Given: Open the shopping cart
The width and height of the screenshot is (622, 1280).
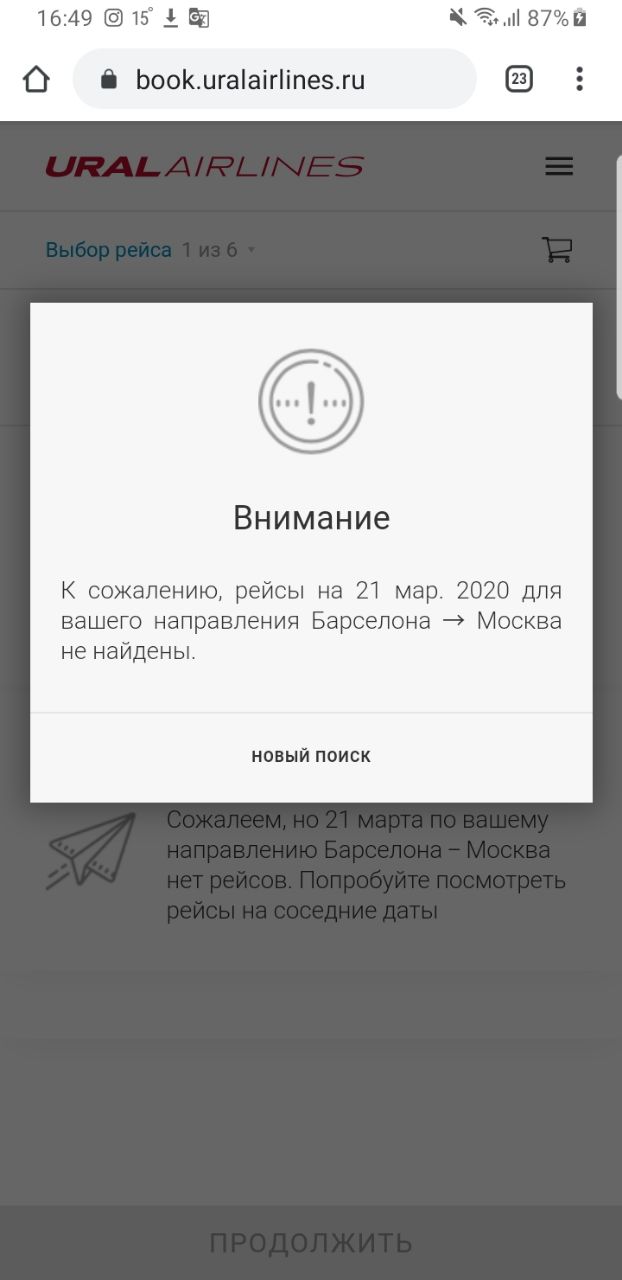Looking at the screenshot, I should [x=557, y=250].
